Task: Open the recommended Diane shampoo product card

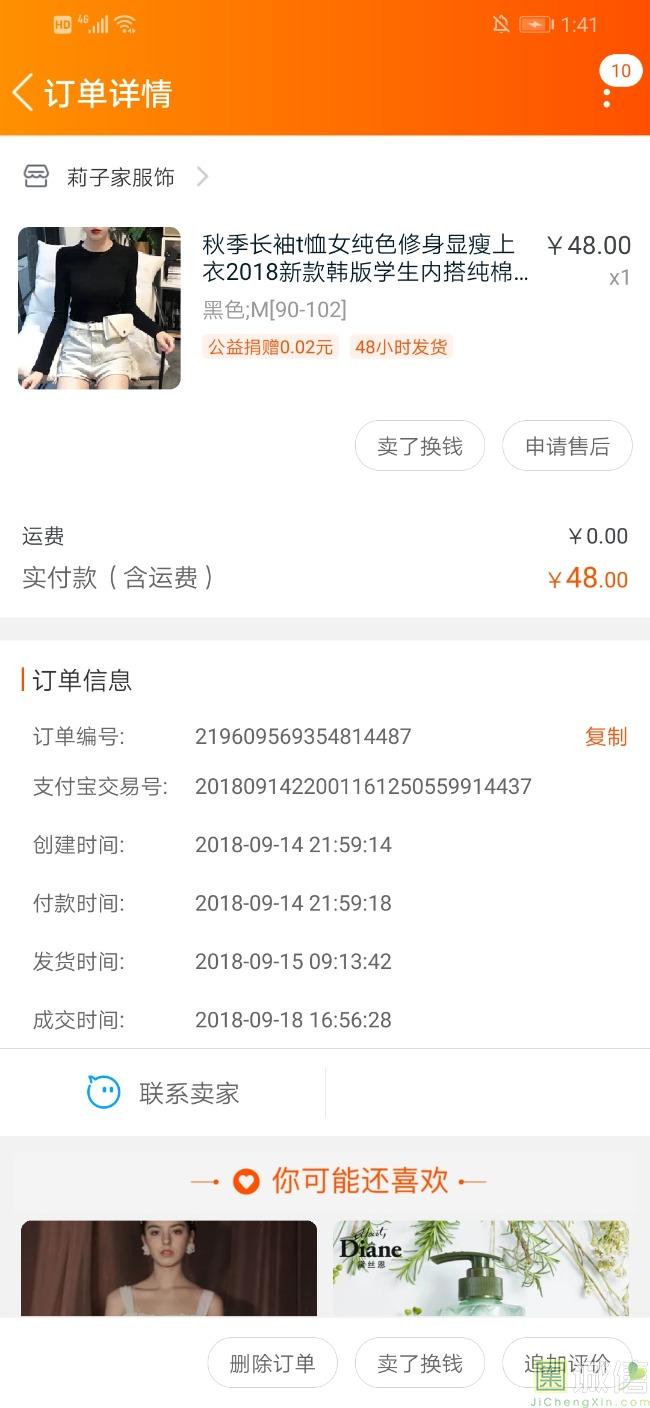Action: click(481, 1267)
